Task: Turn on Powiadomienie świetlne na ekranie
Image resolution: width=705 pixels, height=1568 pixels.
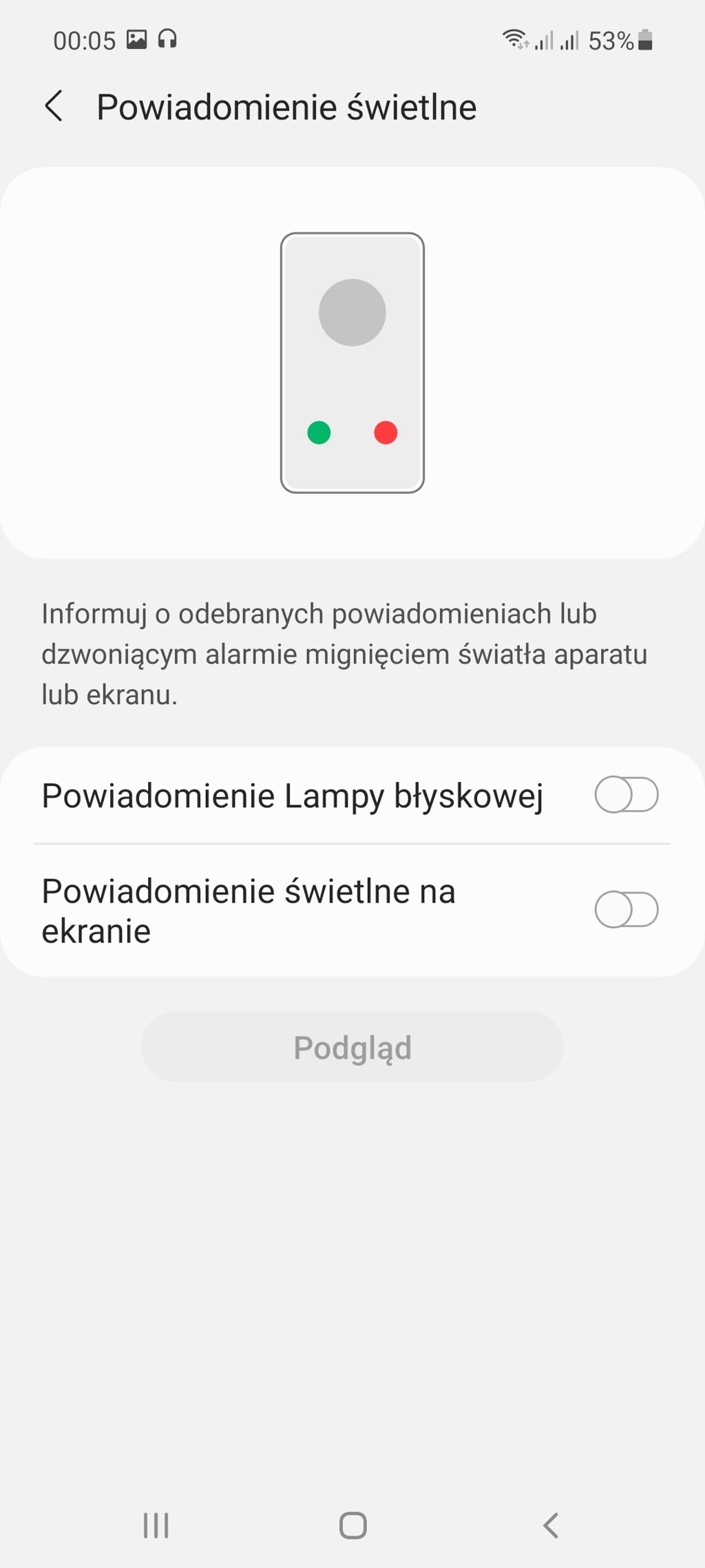Action: (x=626, y=910)
